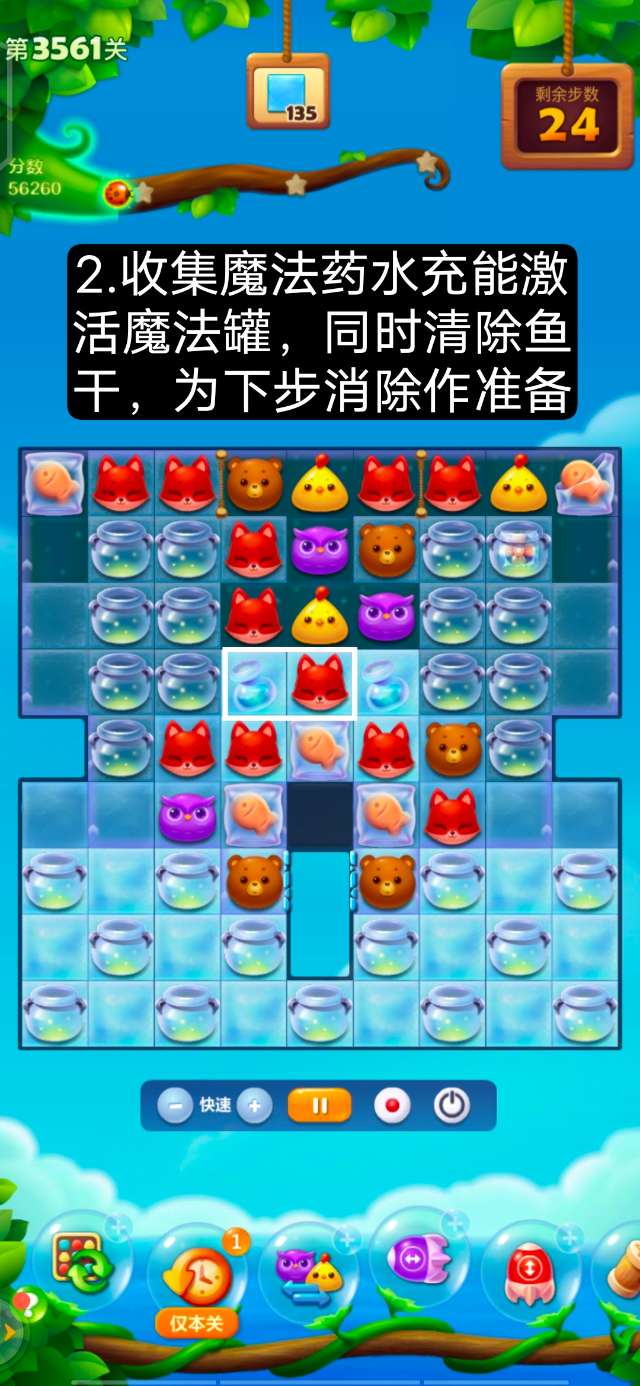Decrease playback speed with the minus button
The width and height of the screenshot is (640, 1386).
[175, 1106]
